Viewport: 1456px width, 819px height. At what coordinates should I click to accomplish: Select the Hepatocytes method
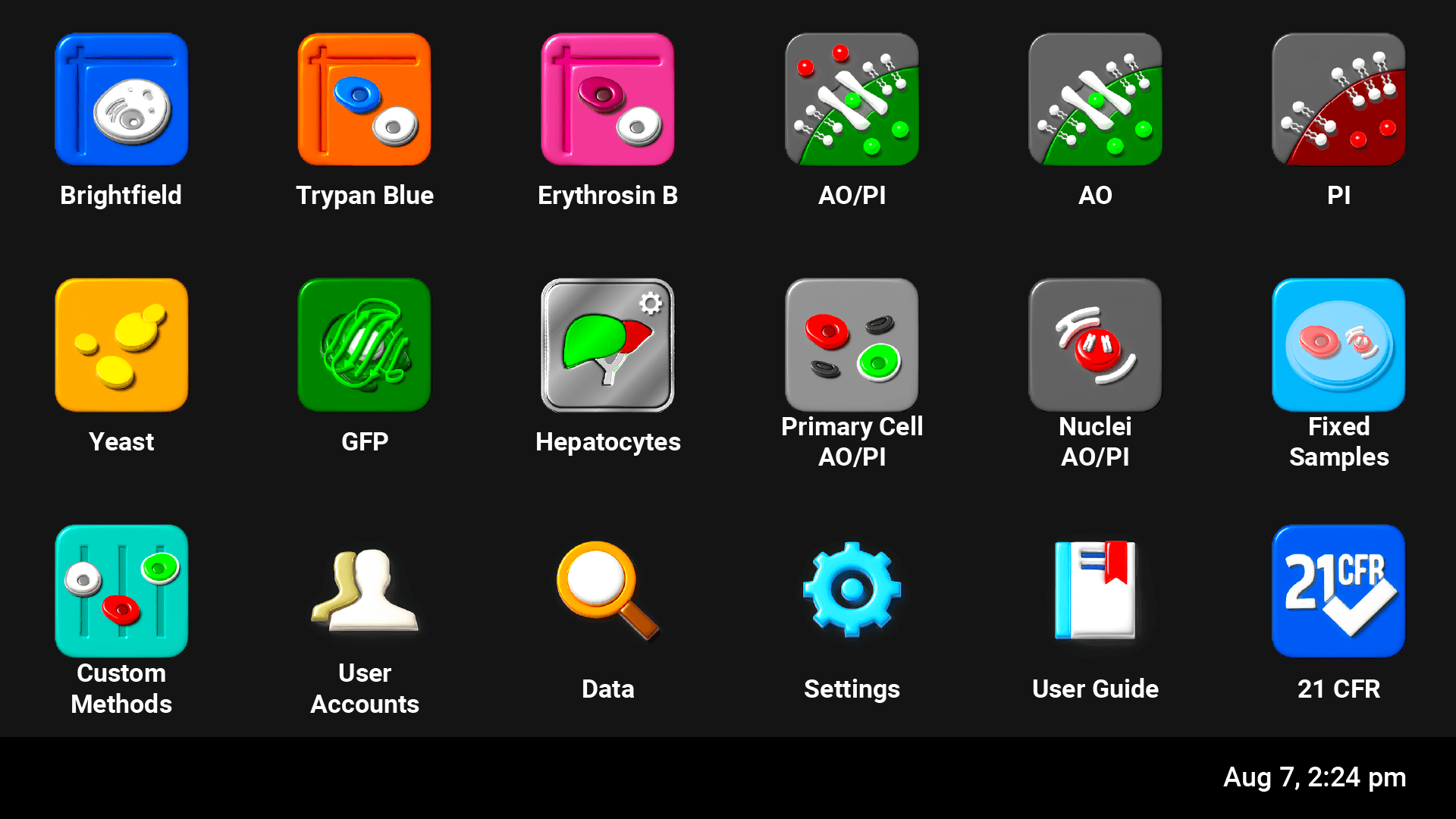click(607, 345)
